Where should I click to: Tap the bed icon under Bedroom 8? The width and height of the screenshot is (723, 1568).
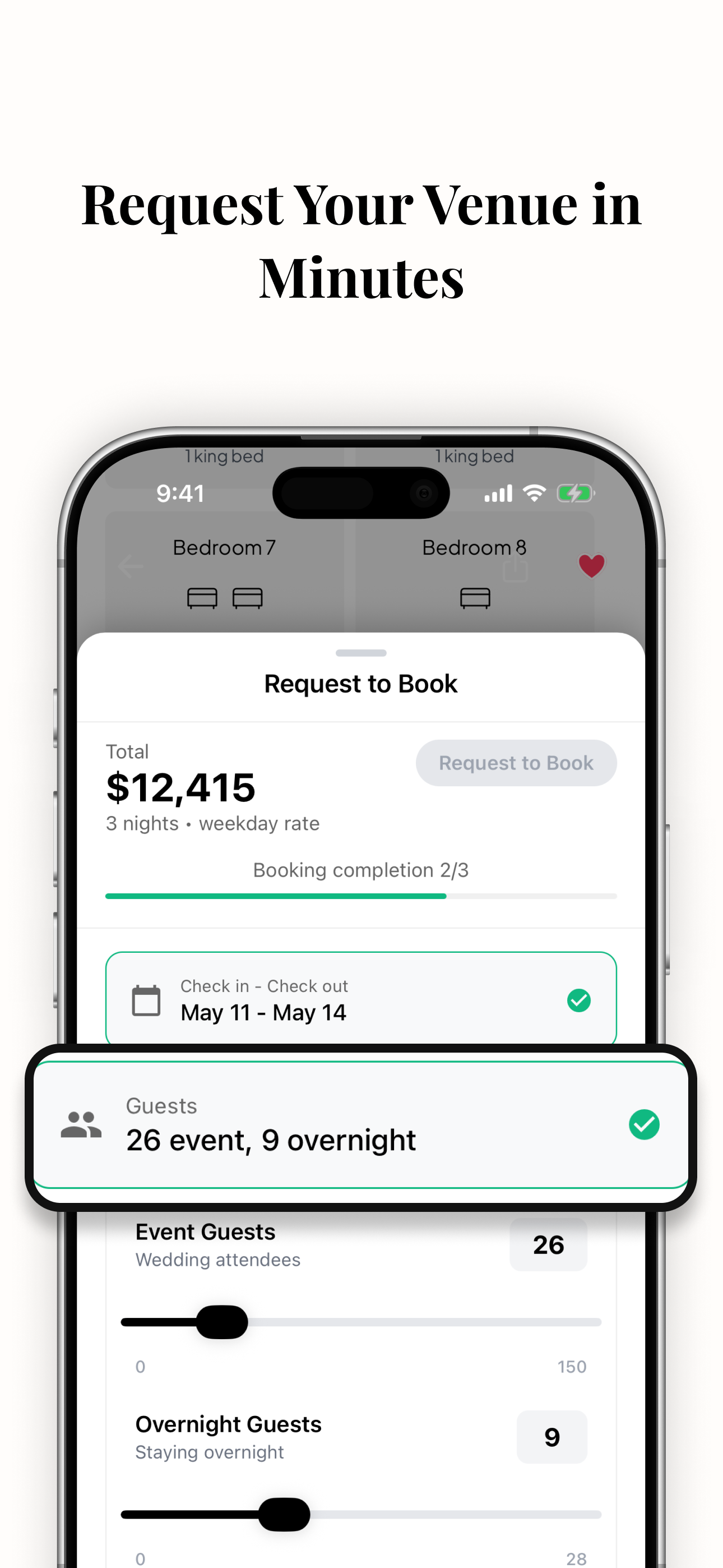(x=476, y=598)
